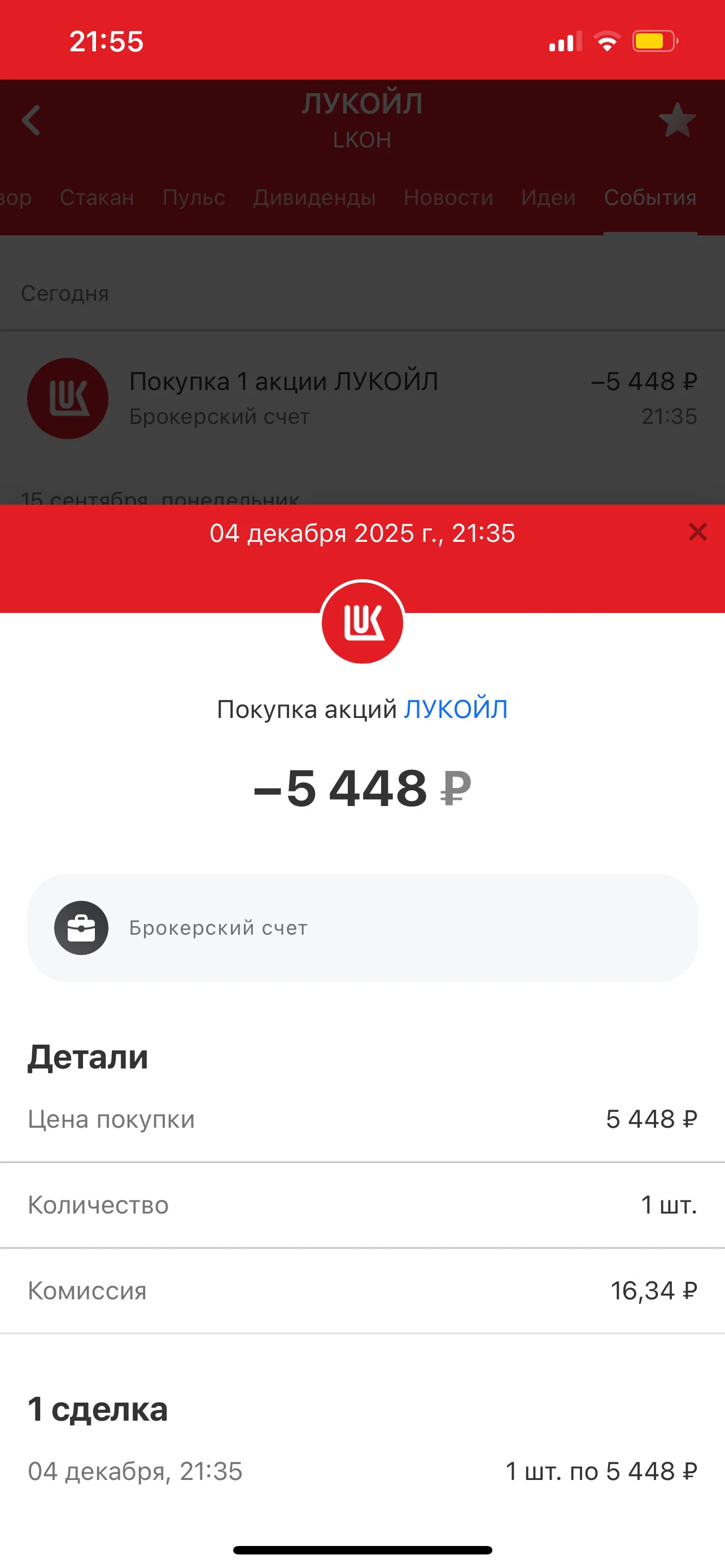The height and width of the screenshot is (1568, 725).
Task: Open the Идеи tab
Action: [x=548, y=197]
